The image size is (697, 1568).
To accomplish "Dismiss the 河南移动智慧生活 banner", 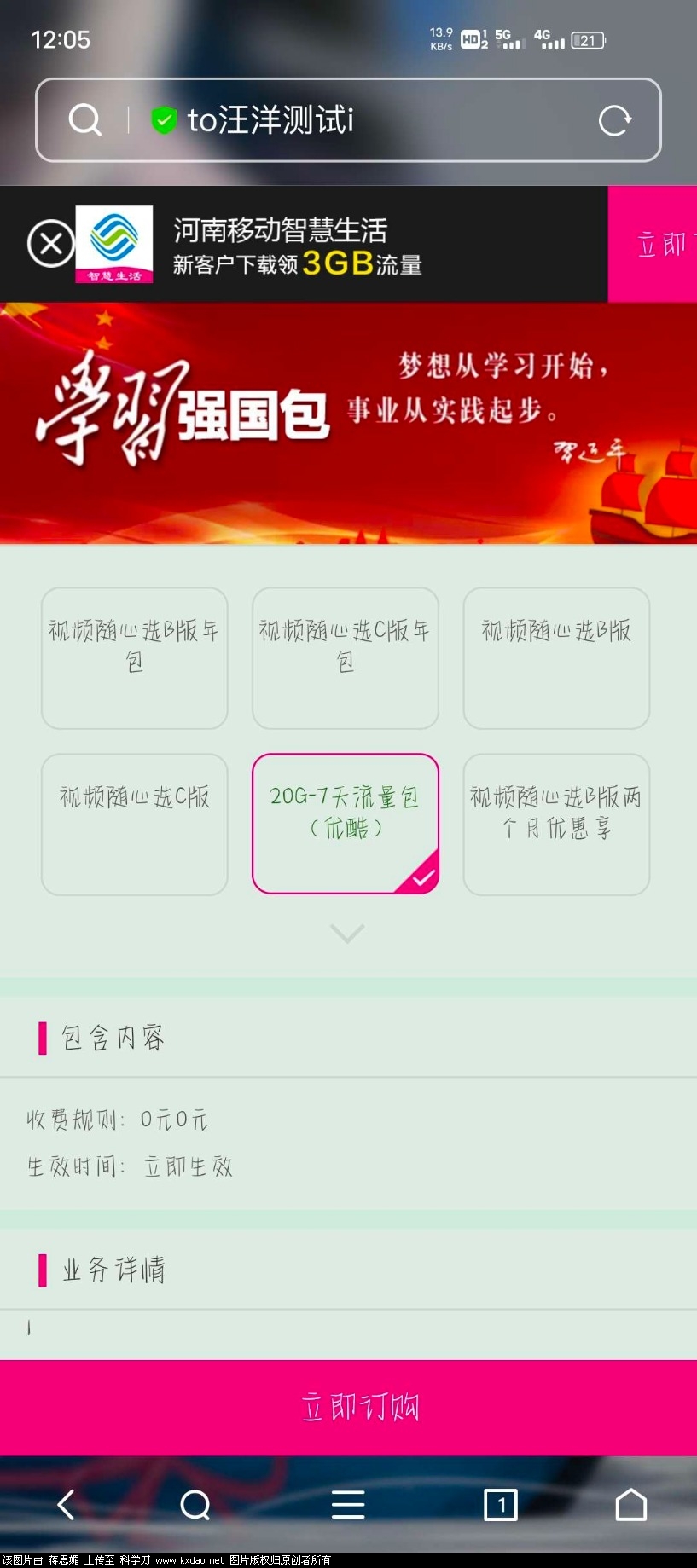I will 50,244.
